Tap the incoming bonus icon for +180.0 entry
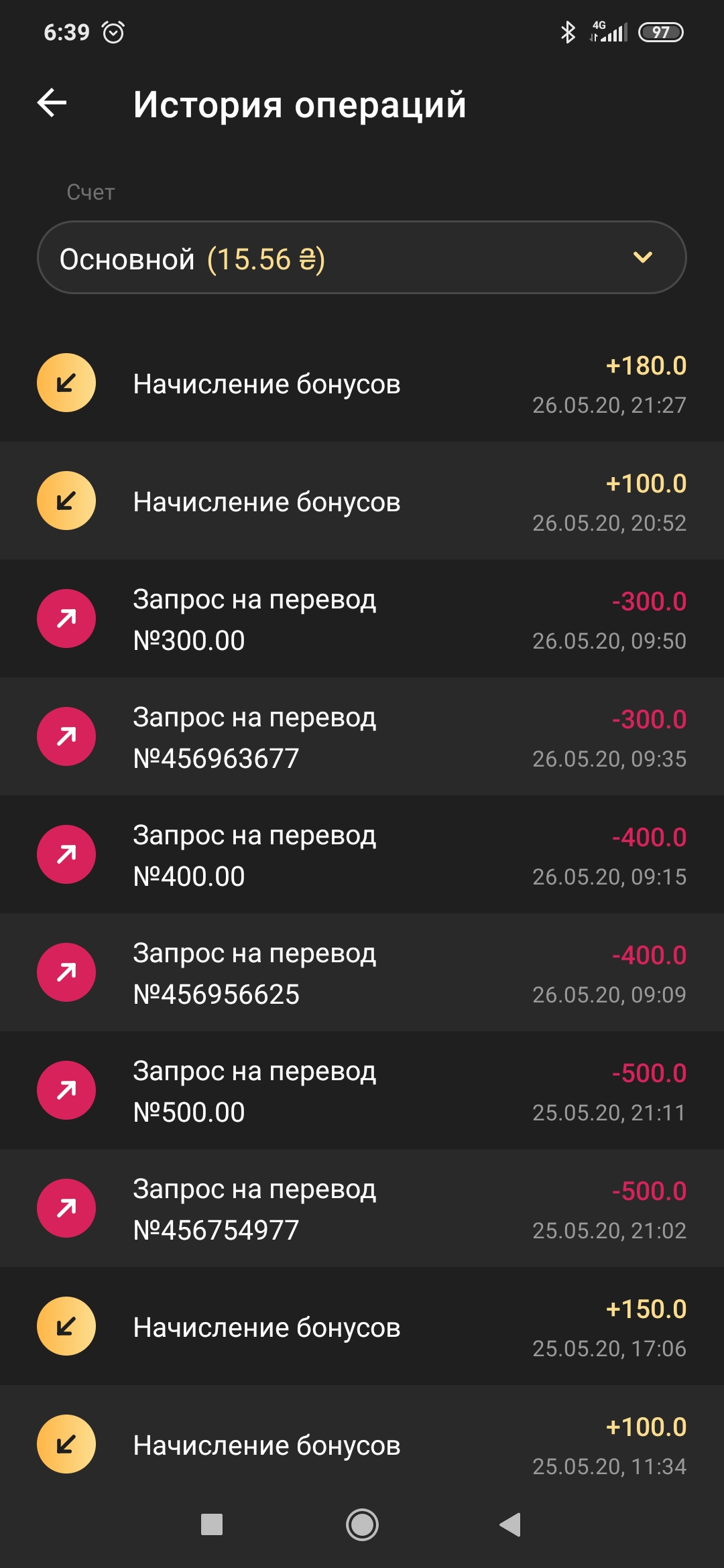Viewport: 724px width, 1568px height. click(x=66, y=383)
